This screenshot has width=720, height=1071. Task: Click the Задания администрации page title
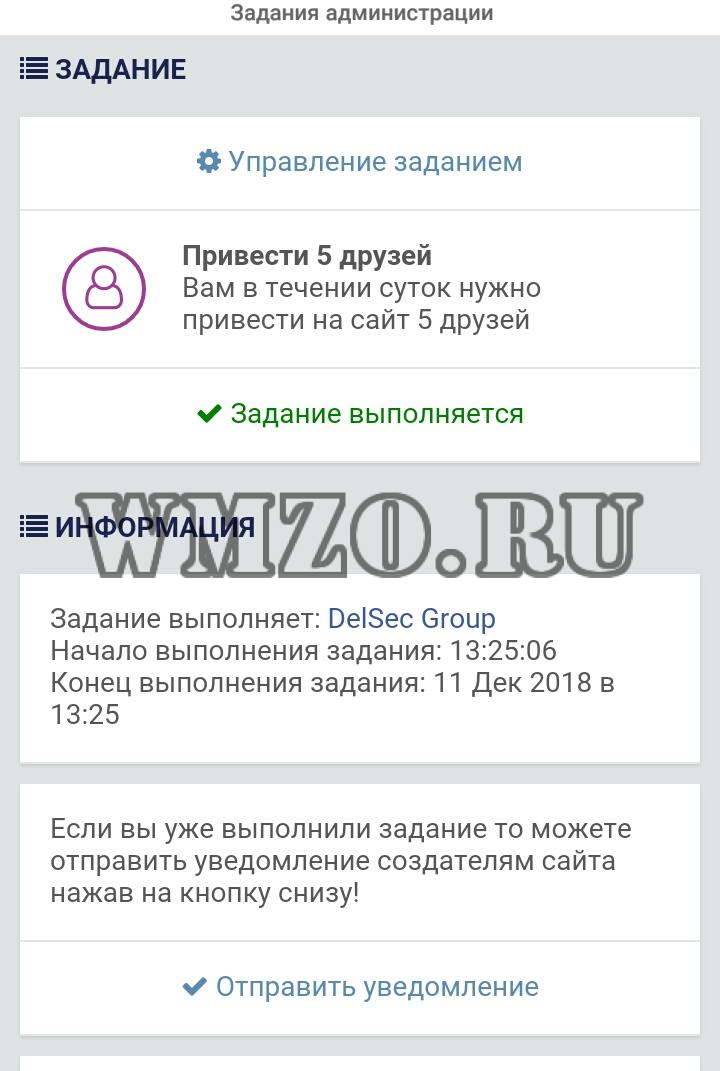point(361,14)
